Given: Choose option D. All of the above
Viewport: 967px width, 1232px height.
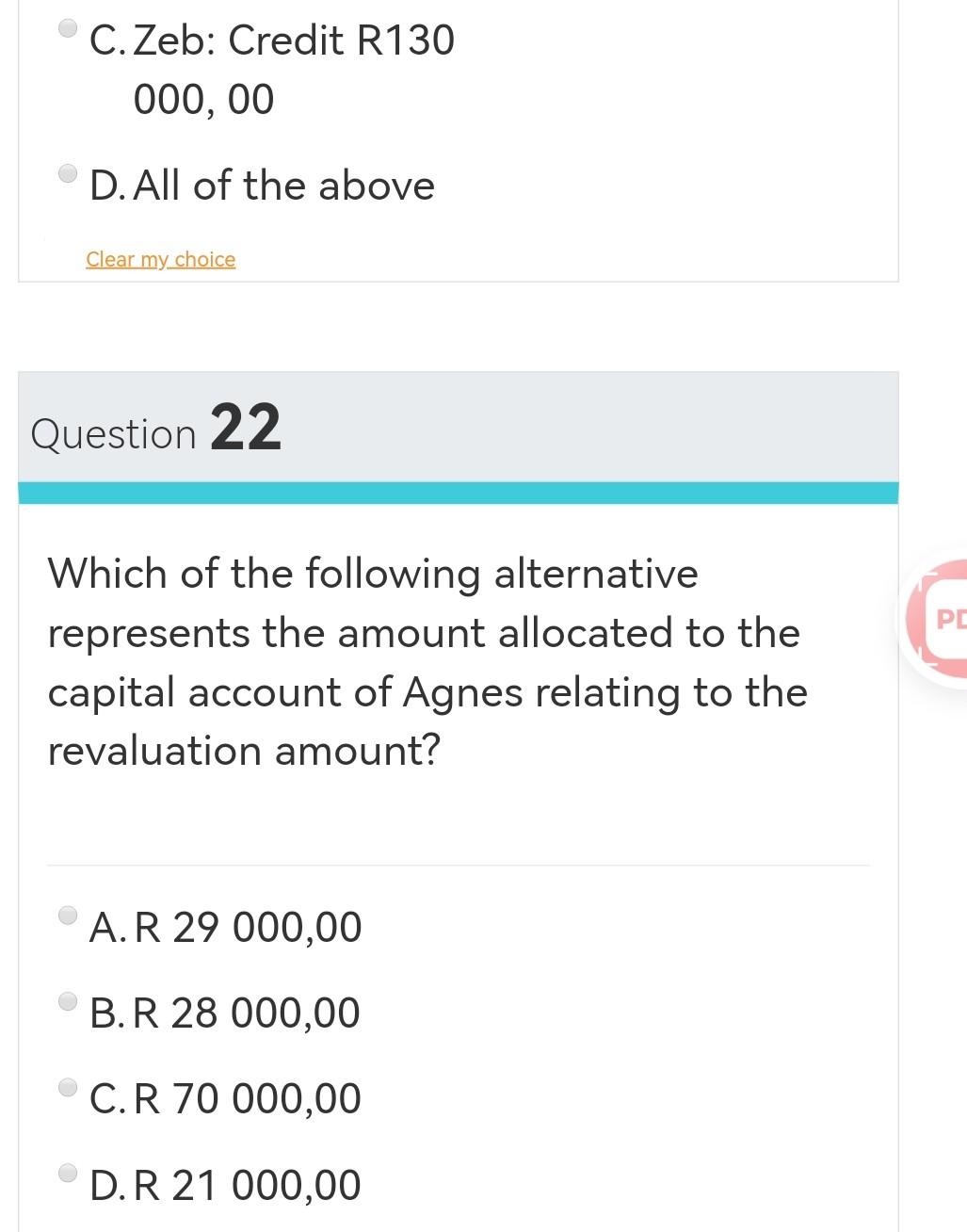Looking at the screenshot, I should [x=68, y=173].
